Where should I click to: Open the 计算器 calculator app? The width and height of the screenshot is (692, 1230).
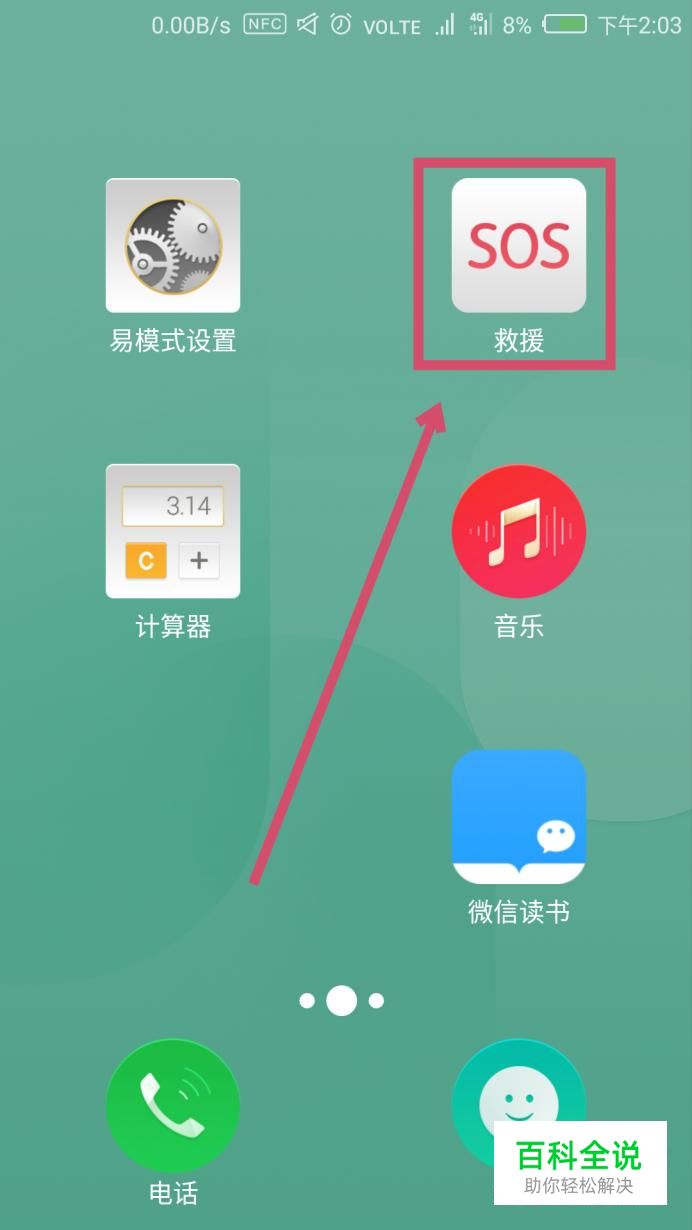[173, 531]
